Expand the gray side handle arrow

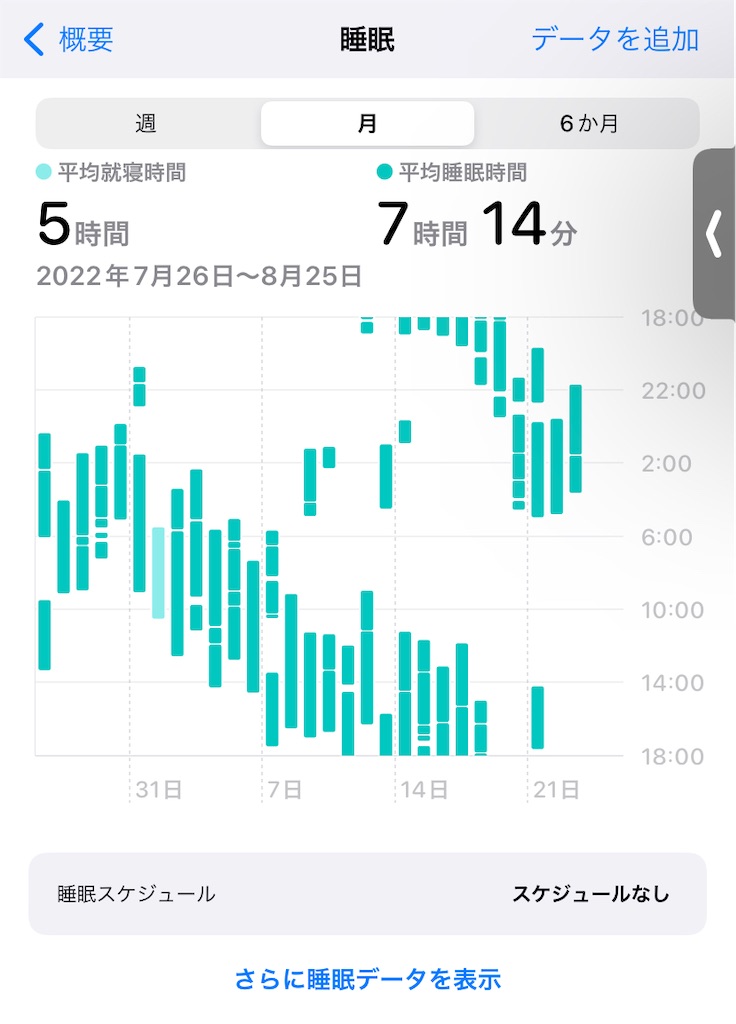pyautogui.click(x=714, y=234)
